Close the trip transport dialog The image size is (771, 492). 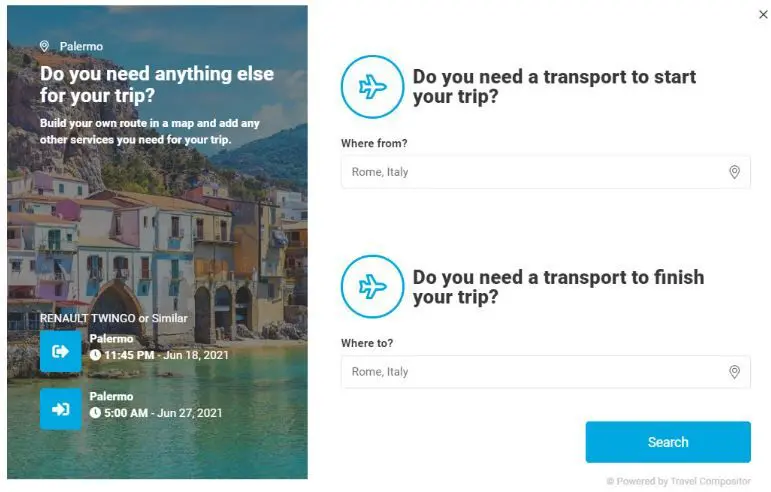click(764, 14)
